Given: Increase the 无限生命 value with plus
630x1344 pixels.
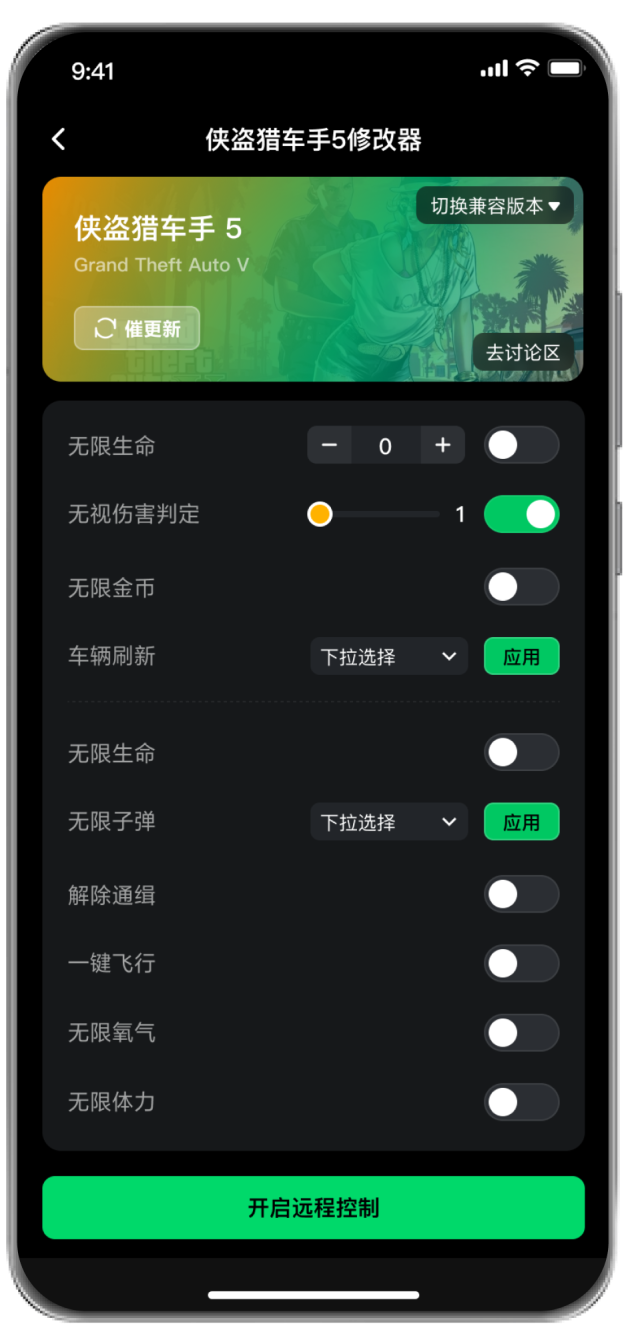Looking at the screenshot, I should [442, 445].
